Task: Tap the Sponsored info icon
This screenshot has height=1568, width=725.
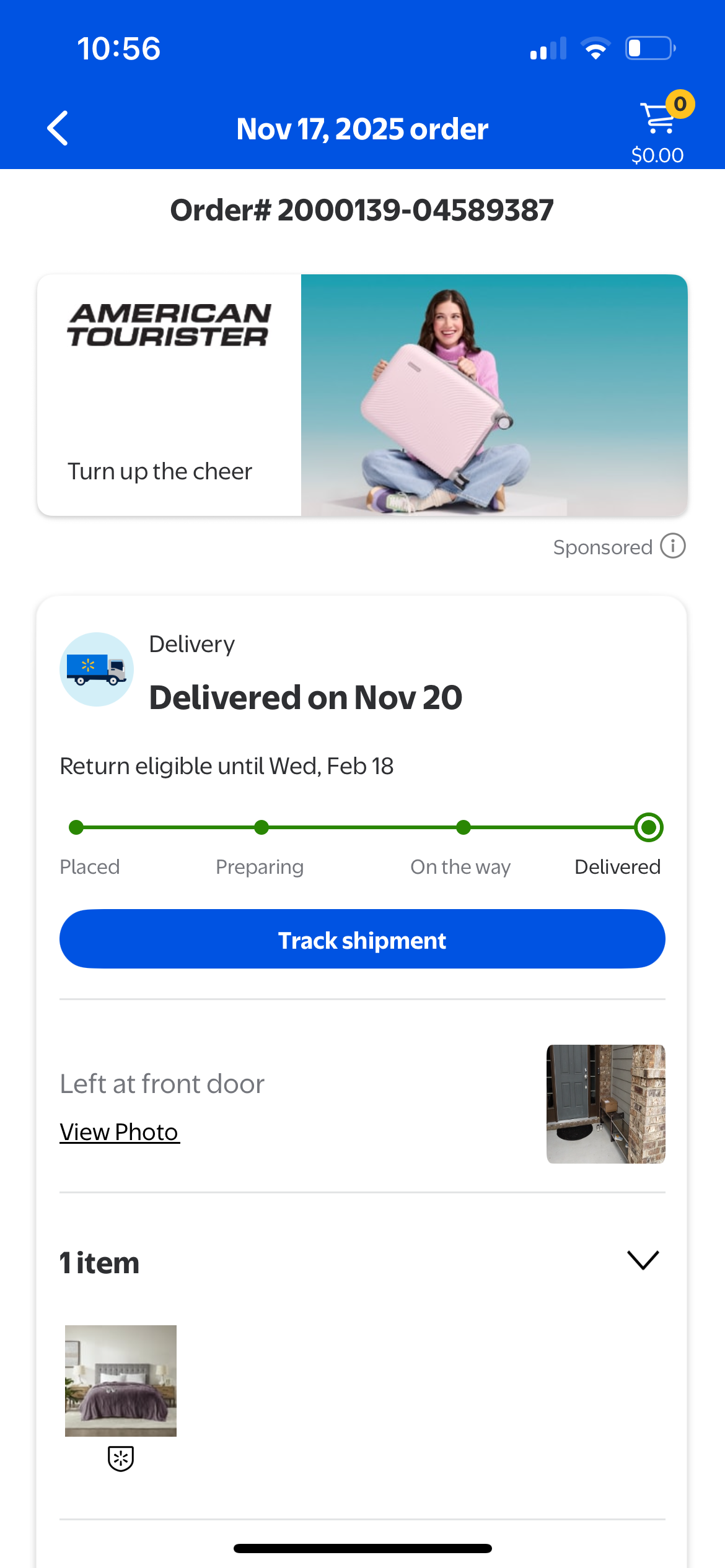Action: pos(673,546)
